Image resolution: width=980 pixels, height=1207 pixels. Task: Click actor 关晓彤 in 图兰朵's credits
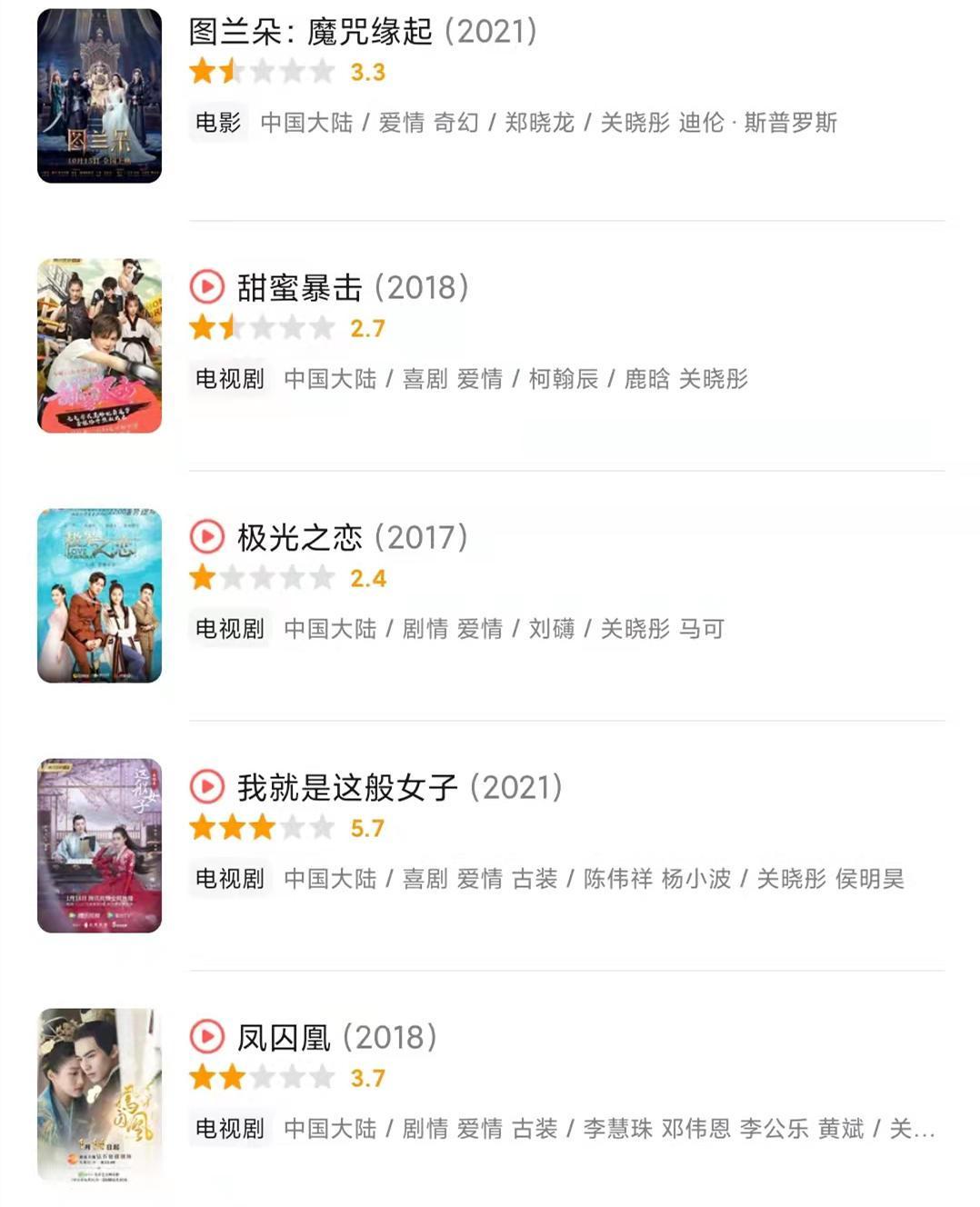click(635, 122)
